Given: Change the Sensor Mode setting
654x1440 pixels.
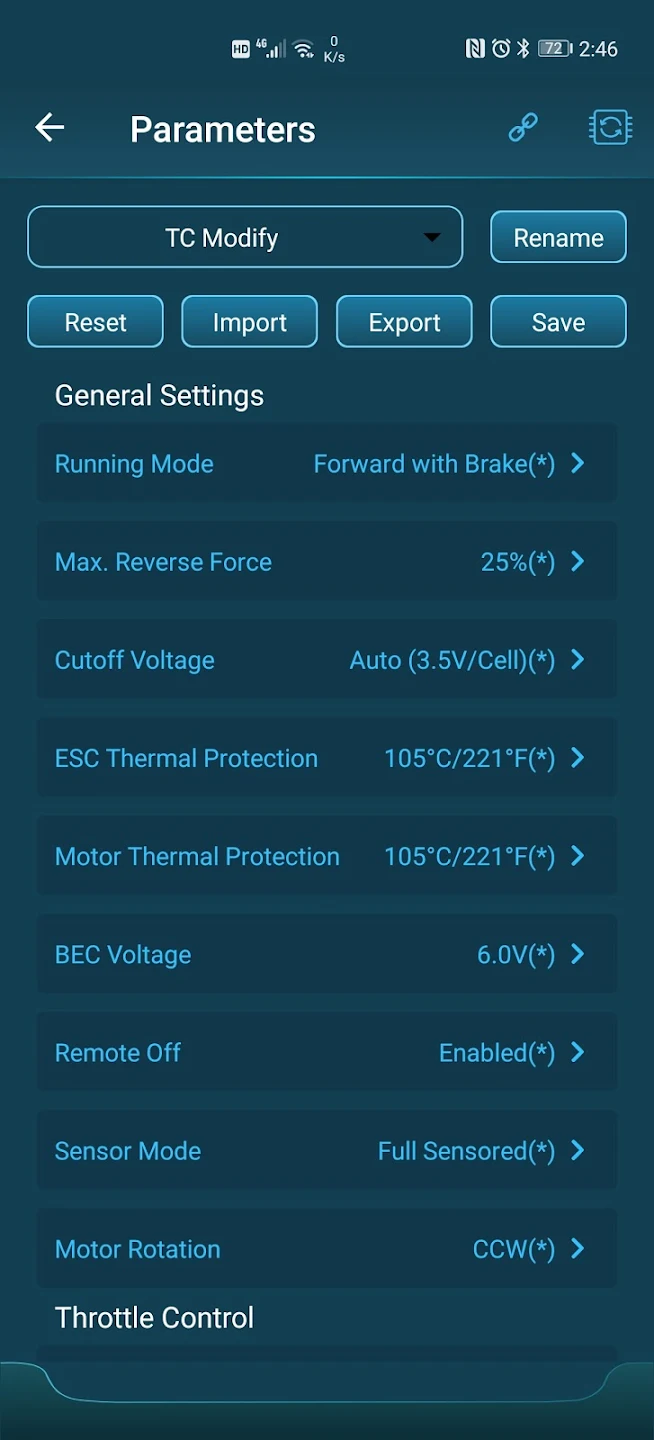Looking at the screenshot, I should pos(326,1150).
